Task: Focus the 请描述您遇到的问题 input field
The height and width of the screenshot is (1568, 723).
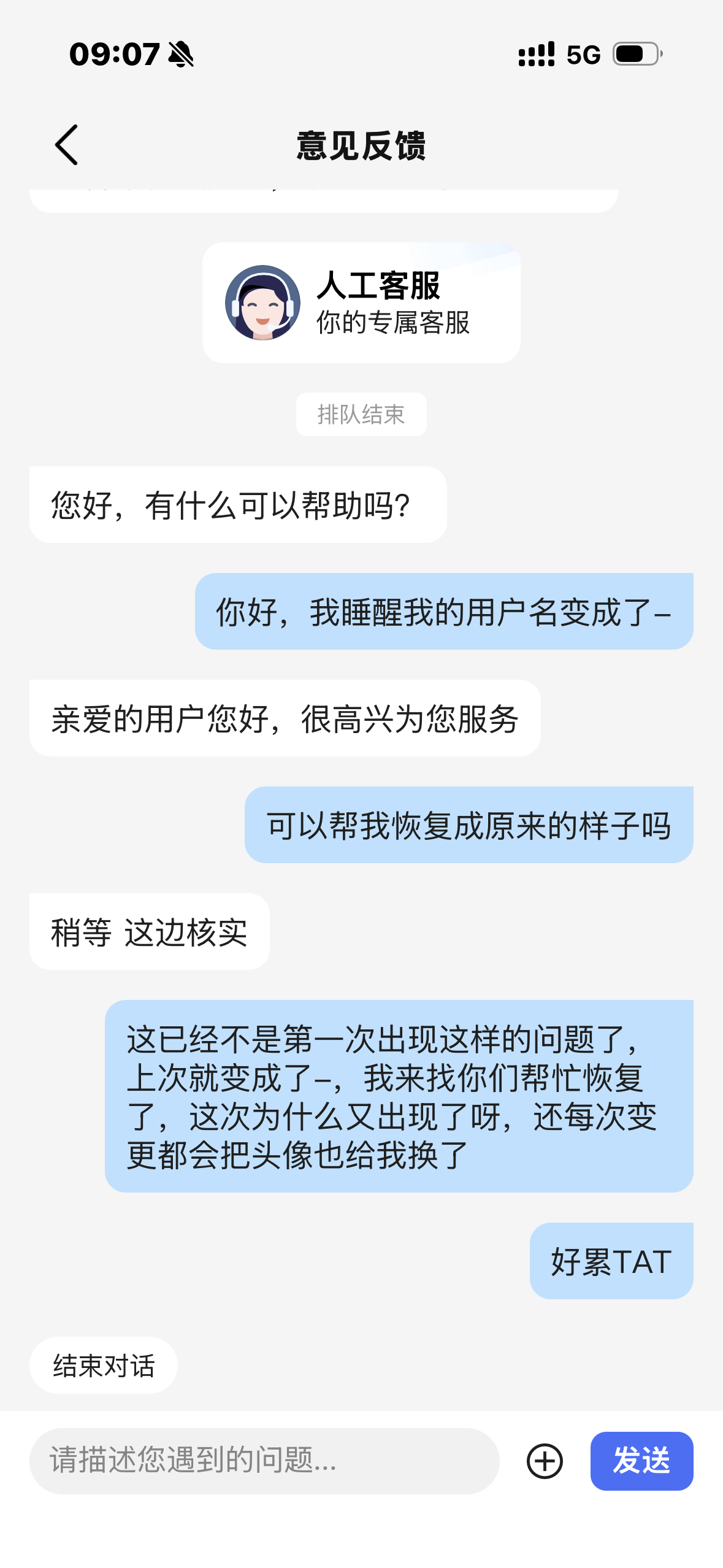Action: [x=264, y=1460]
